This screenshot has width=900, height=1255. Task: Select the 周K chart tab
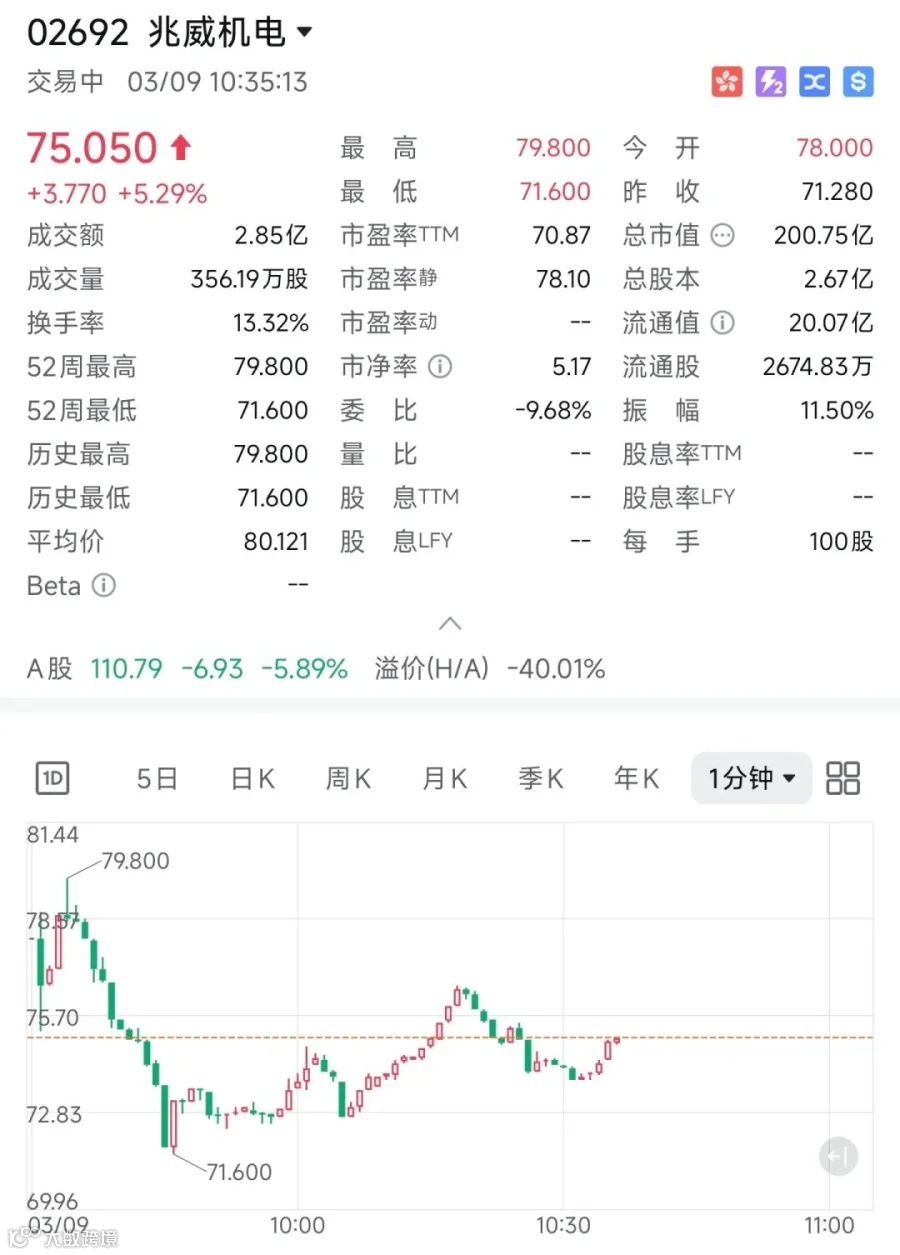[x=348, y=778]
